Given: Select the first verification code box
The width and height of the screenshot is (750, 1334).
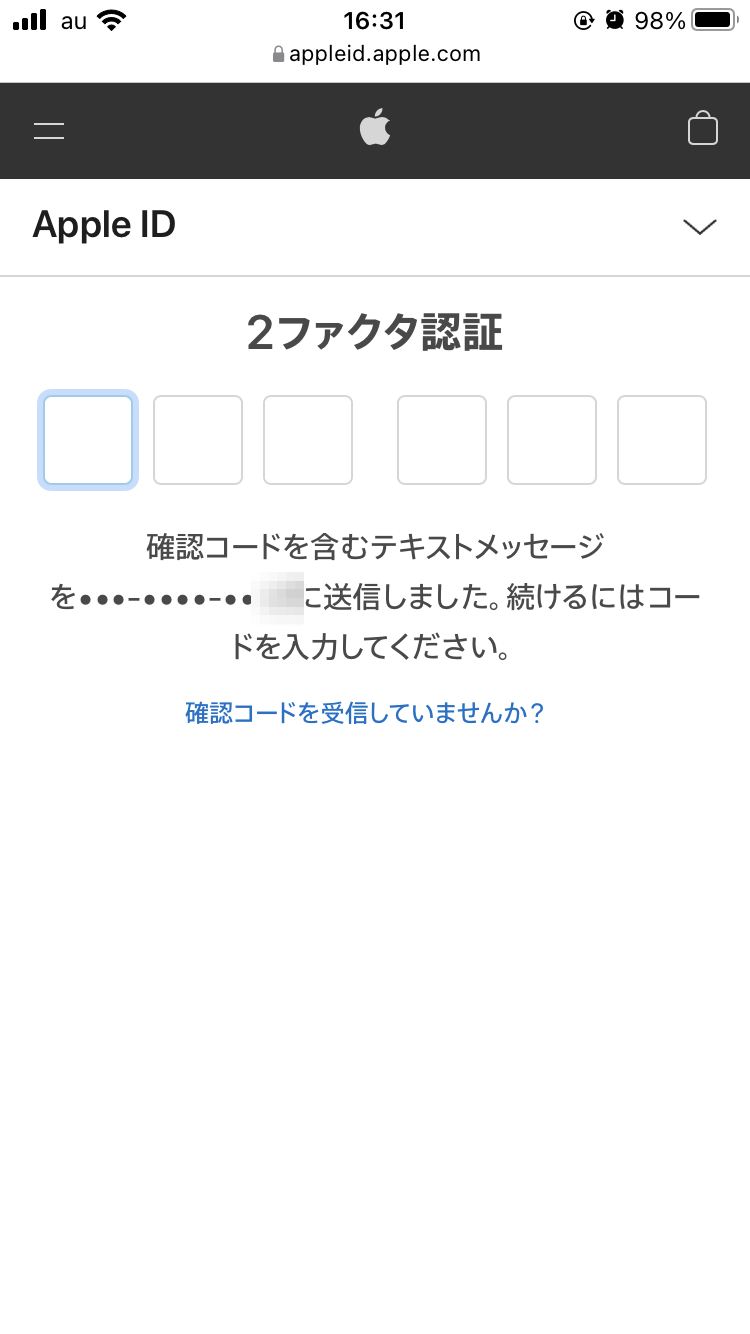Looking at the screenshot, I should coord(87,440).
